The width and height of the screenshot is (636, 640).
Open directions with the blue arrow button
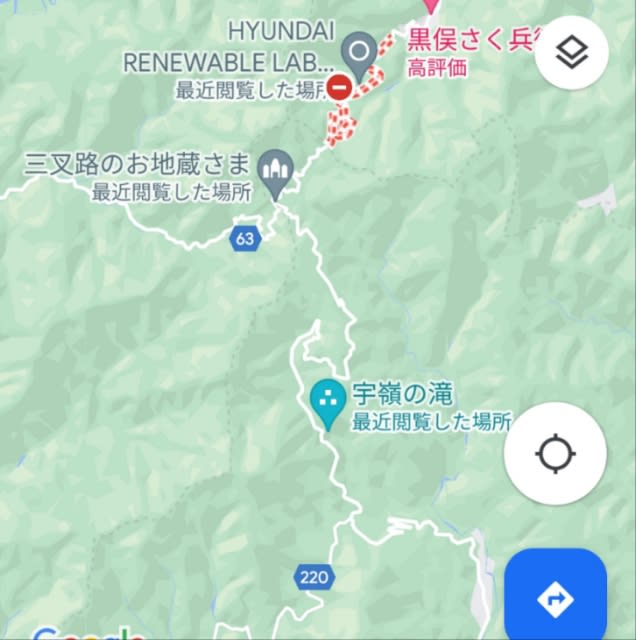[x=555, y=598]
